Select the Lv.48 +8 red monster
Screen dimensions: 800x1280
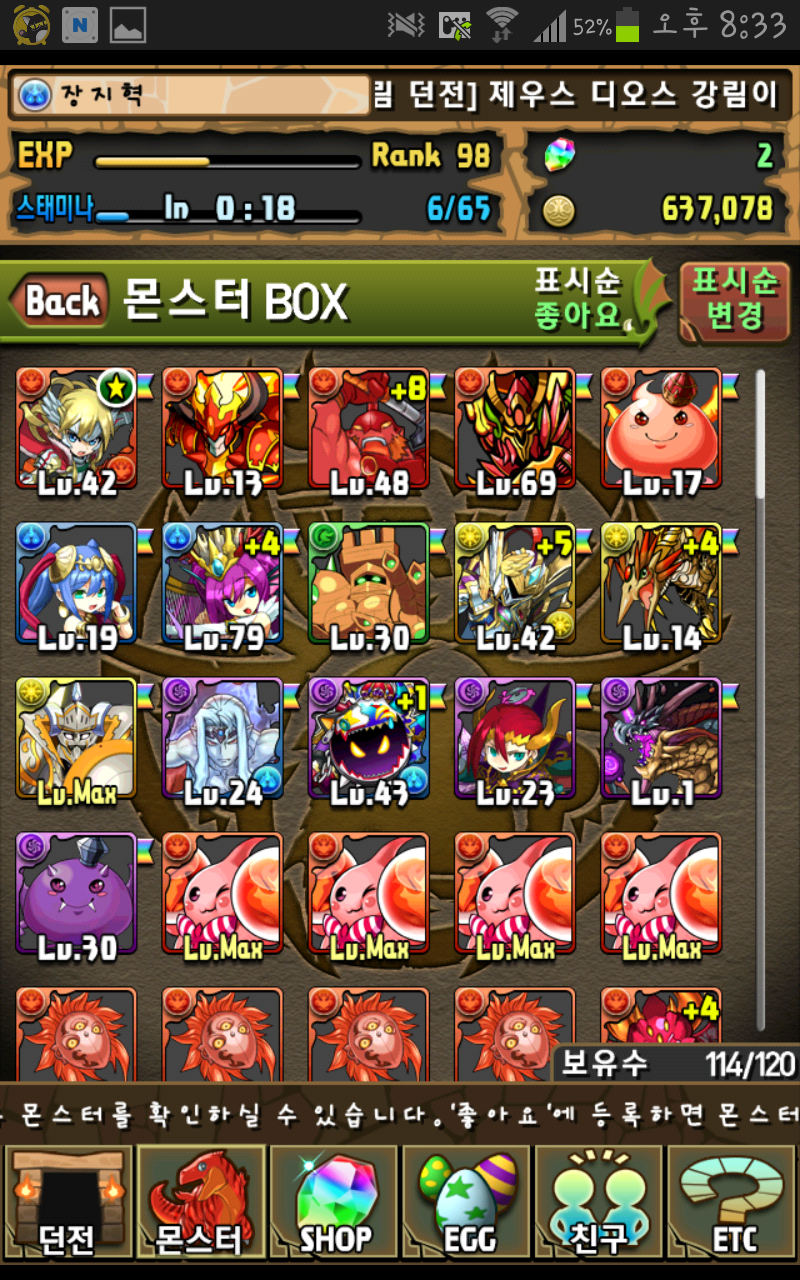[x=369, y=428]
